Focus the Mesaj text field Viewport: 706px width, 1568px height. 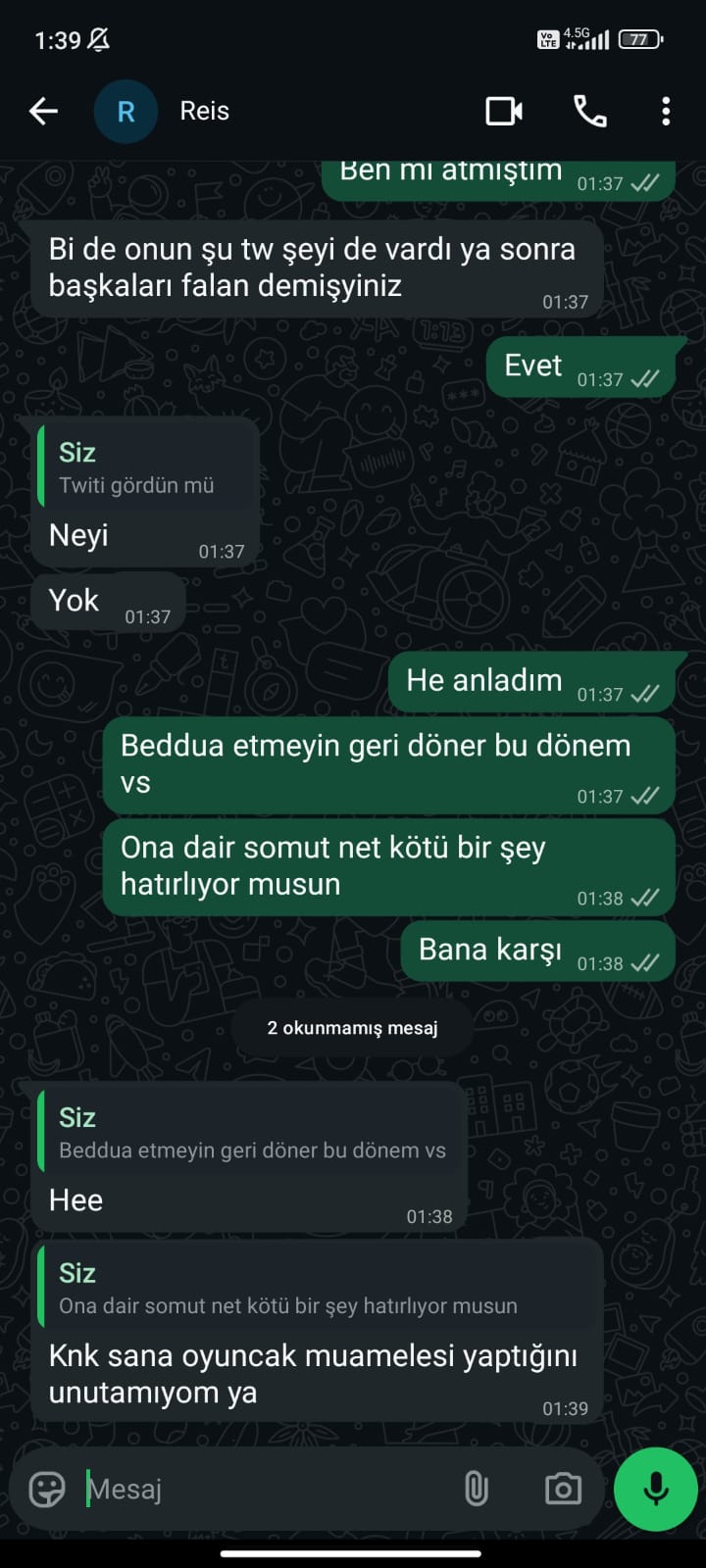pos(265,1490)
